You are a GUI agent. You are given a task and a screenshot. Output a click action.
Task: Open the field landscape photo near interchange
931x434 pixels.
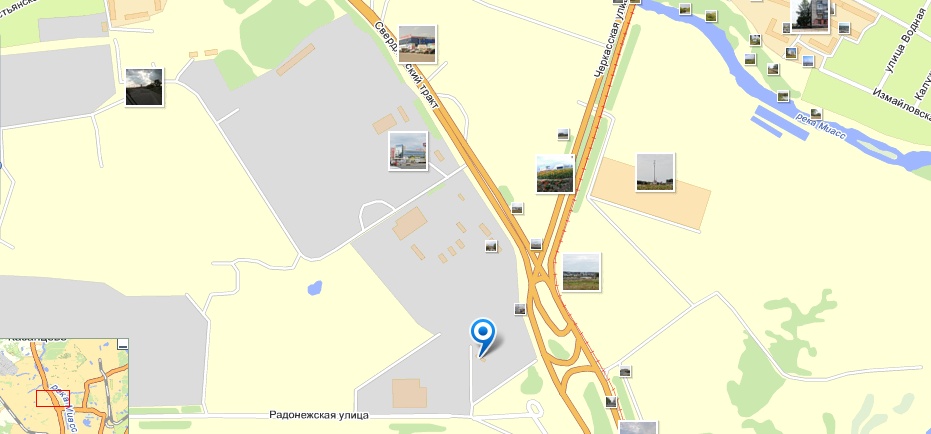[x=581, y=272]
